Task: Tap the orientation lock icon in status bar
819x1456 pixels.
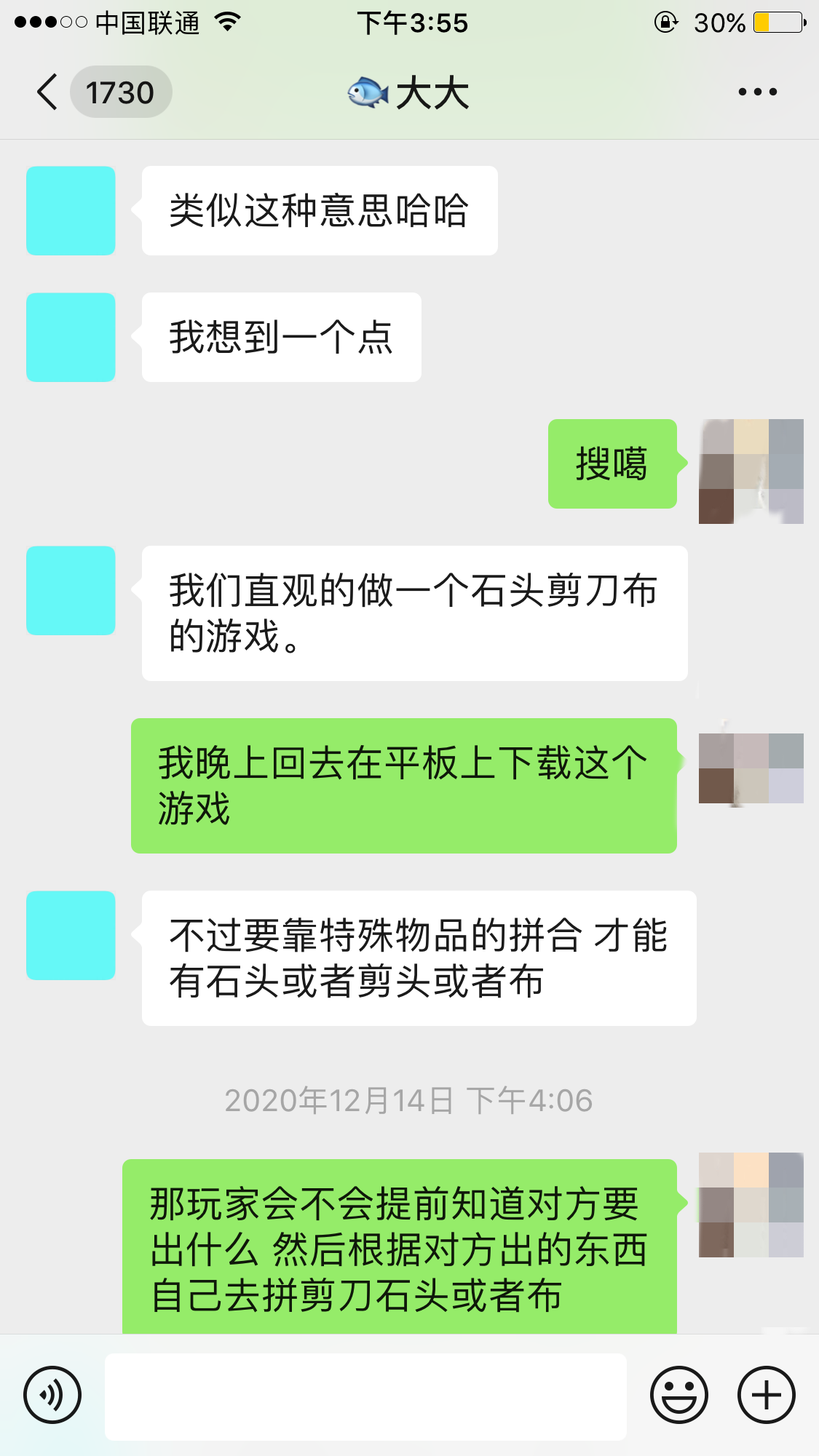Action: point(667,22)
